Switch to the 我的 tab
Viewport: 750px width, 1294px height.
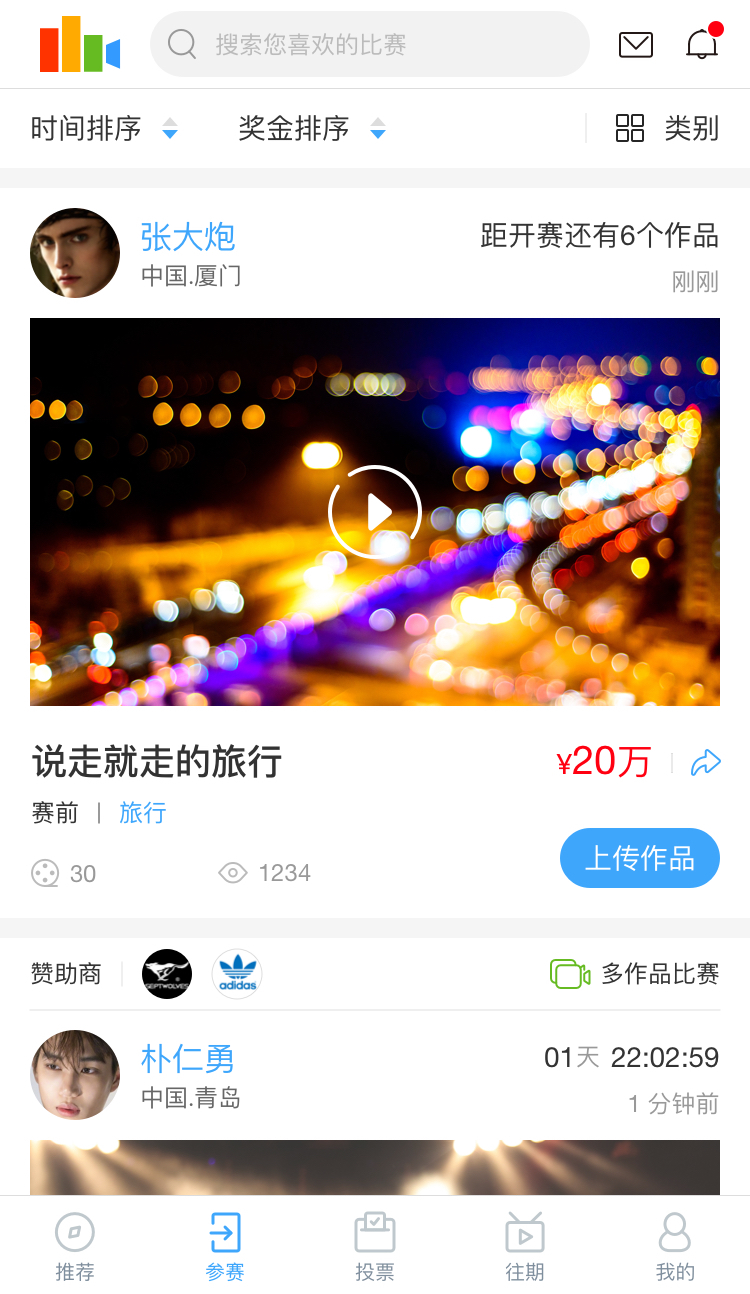(x=675, y=1246)
